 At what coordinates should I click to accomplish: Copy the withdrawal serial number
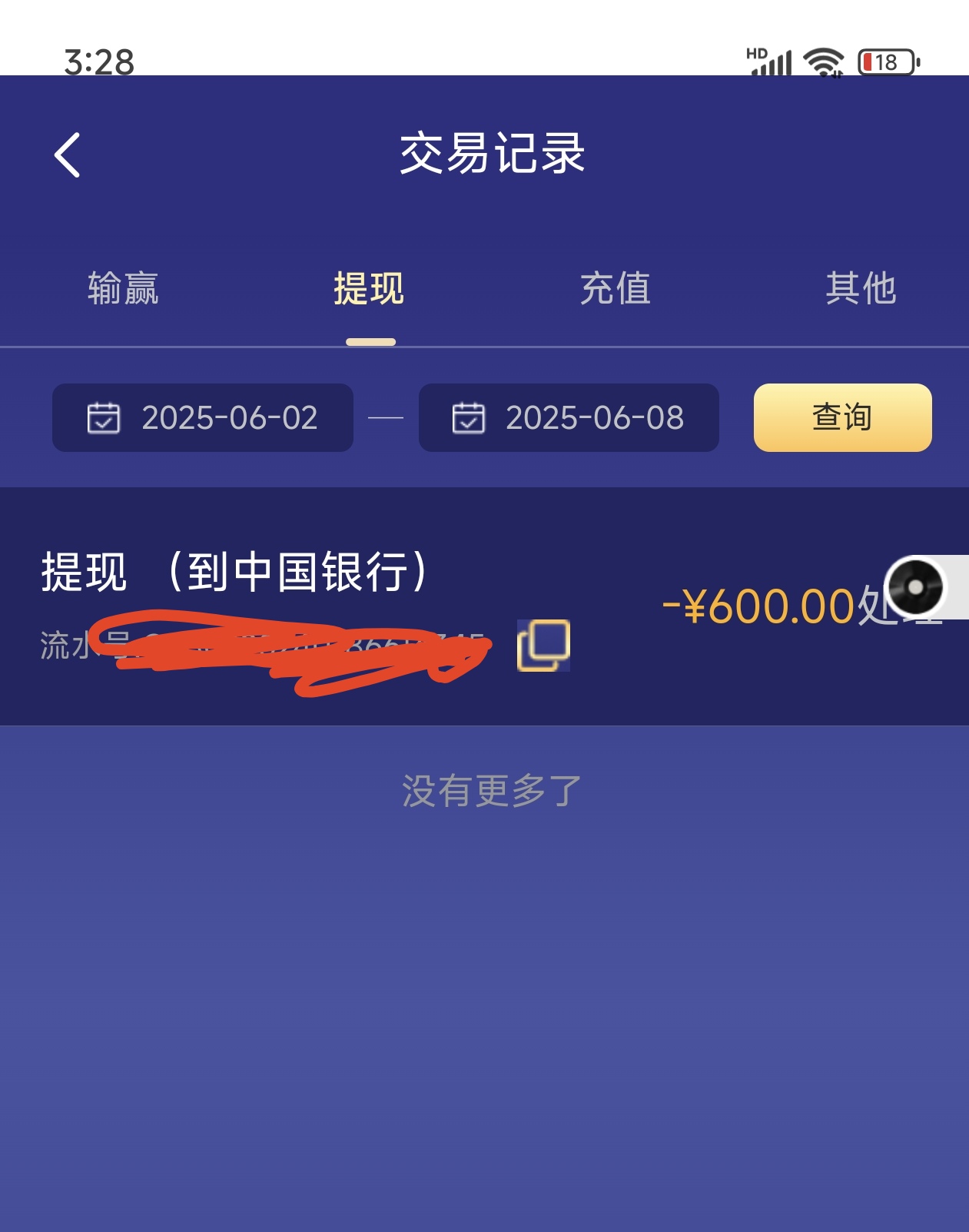(544, 645)
